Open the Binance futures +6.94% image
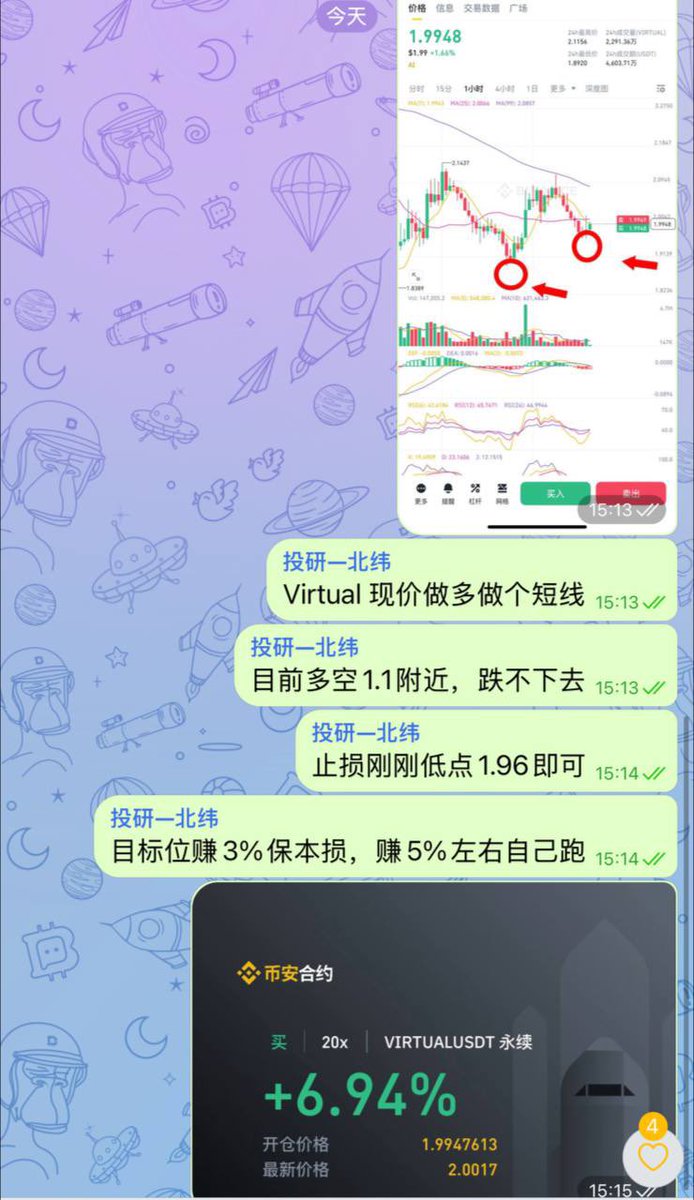The height and width of the screenshot is (1200, 694). pyautogui.click(x=420, y=1040)
